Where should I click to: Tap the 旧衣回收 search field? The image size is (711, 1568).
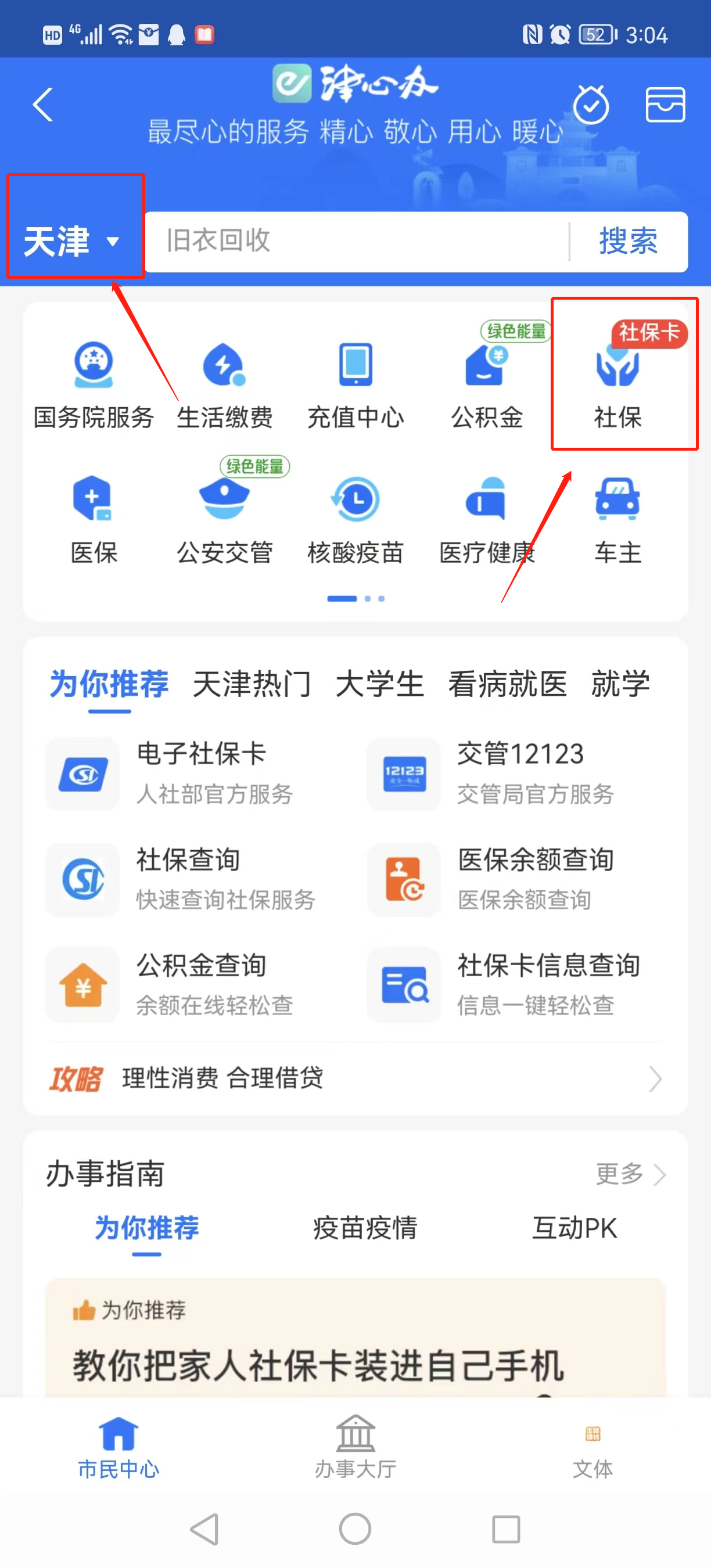coord(356,241)
